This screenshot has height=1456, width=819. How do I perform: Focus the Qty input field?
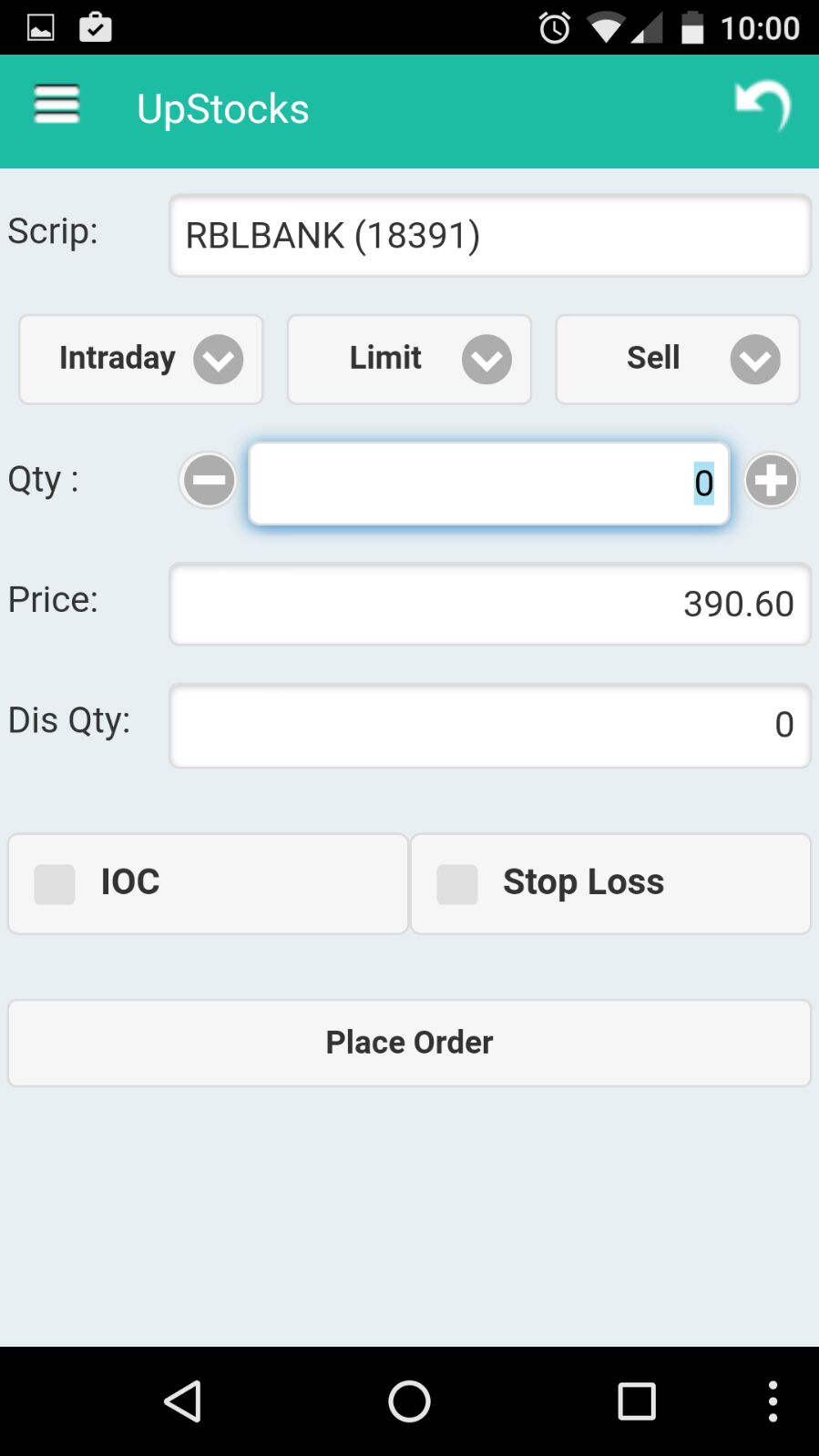[x=489, y=484]
